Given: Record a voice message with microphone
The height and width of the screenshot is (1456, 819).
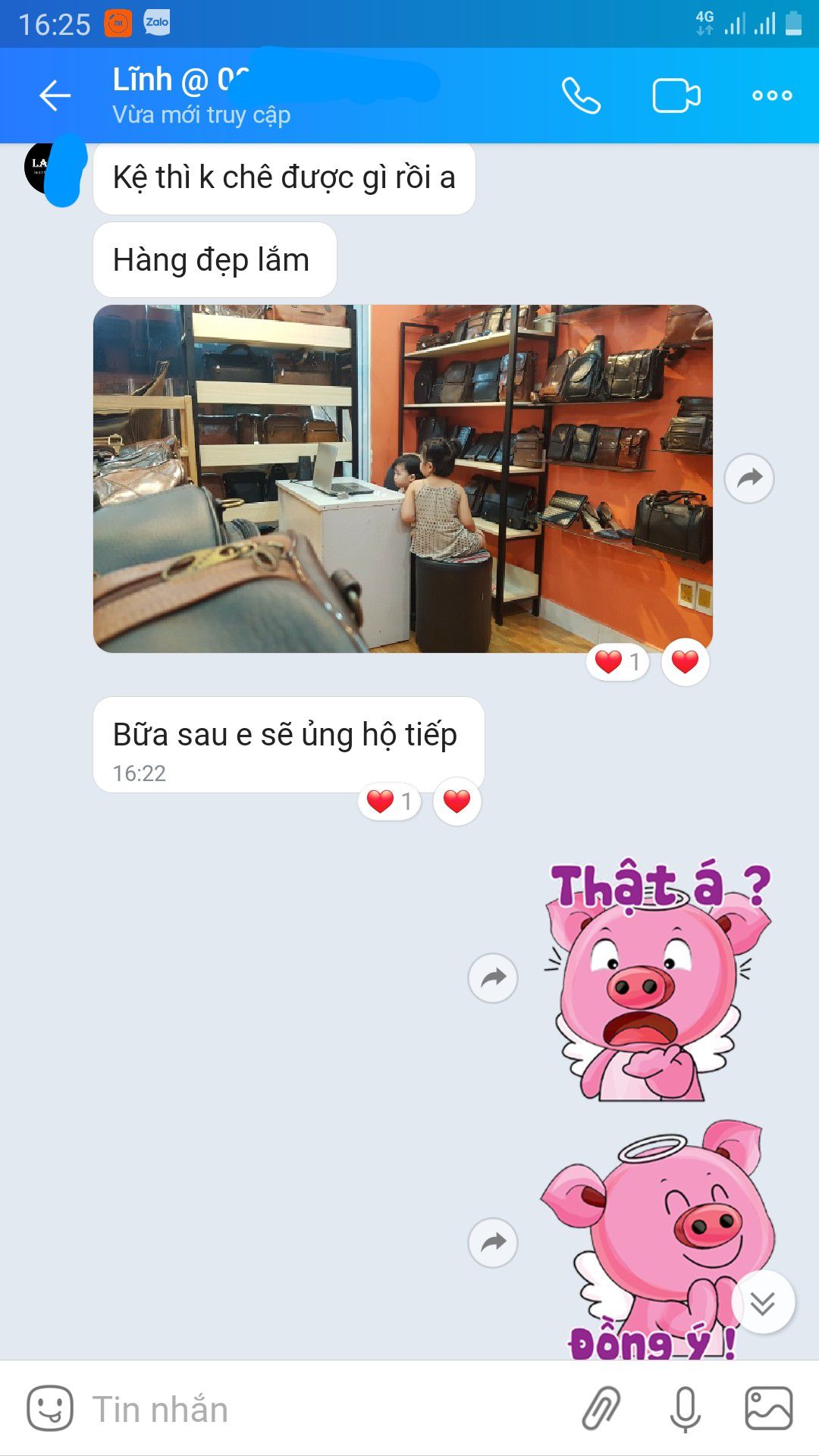Looking at the screenshot, I should [x=685, y=1409].
